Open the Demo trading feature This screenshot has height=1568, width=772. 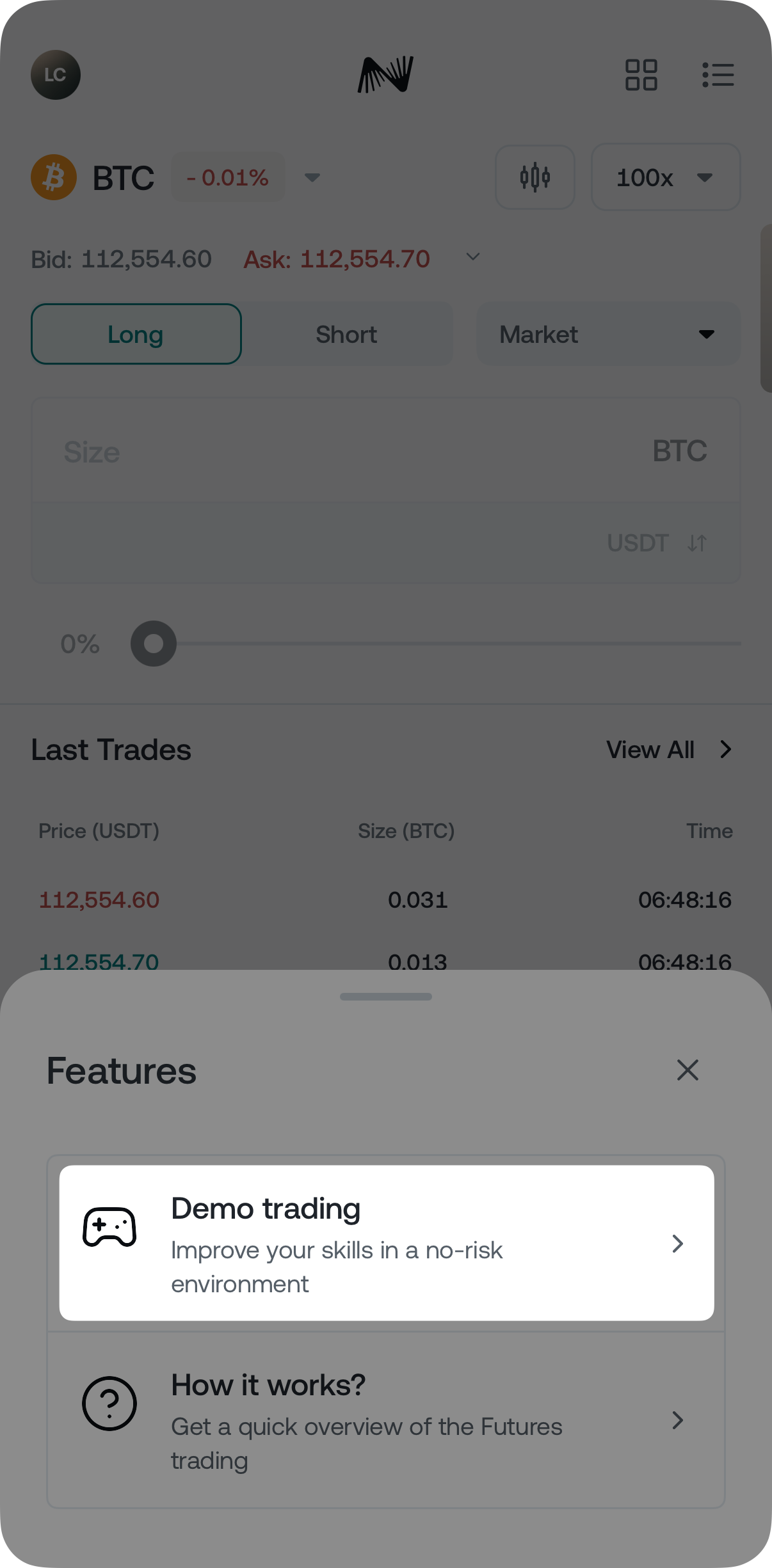pyautogui.click(x=385, y=1244)
